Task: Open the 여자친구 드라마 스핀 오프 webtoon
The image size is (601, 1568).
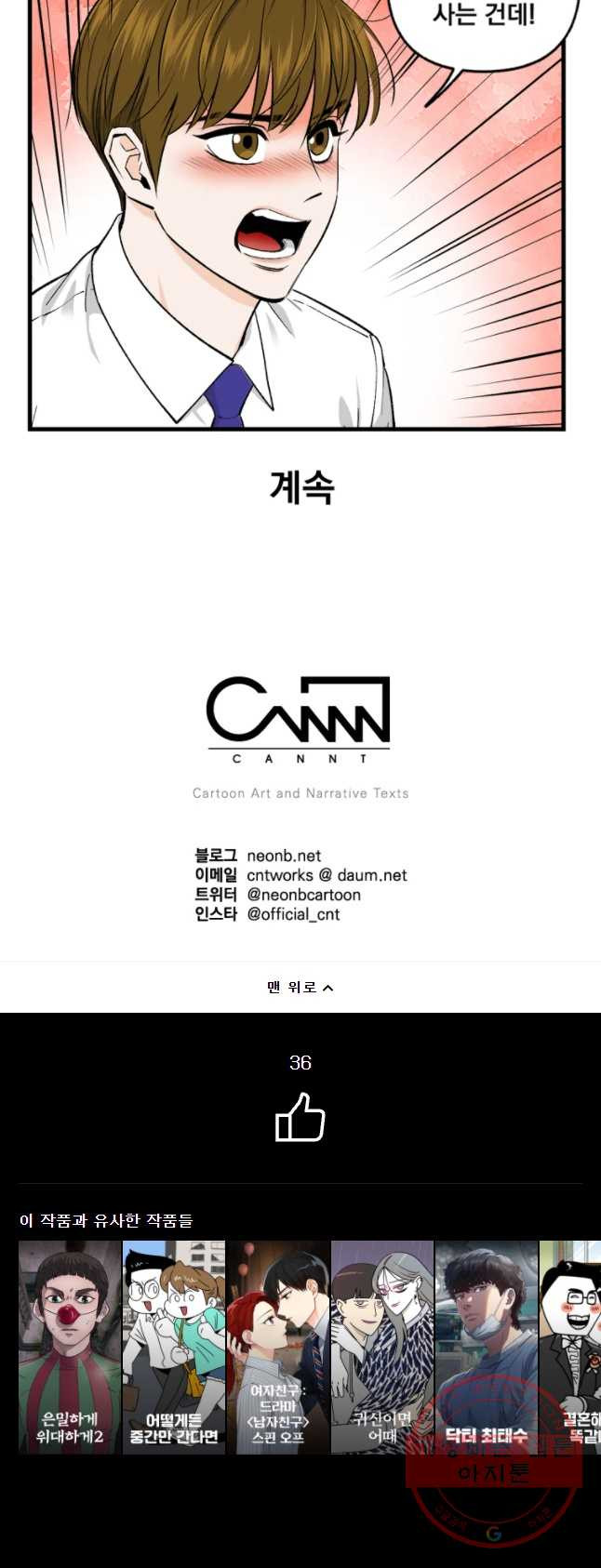Action: pos(278,1347)
